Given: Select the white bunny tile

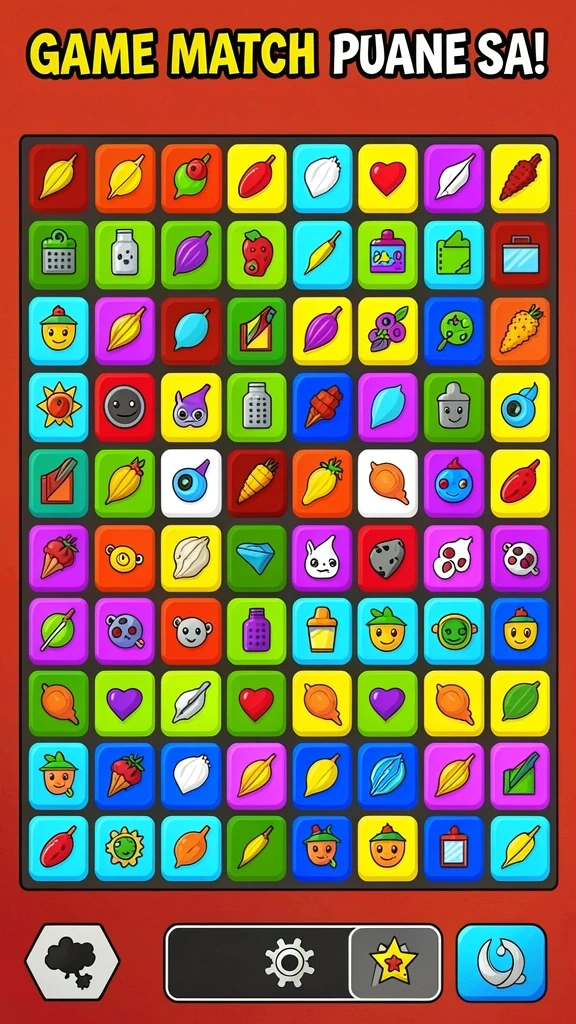Looking at the screenshot, I should click(322, 558).
